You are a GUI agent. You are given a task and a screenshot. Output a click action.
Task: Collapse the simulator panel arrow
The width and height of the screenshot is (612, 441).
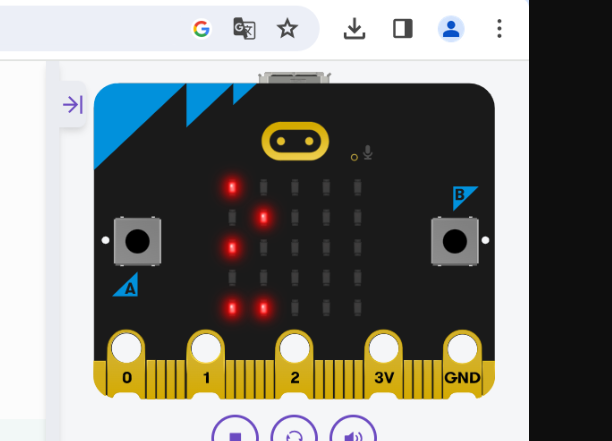(73, 105)
